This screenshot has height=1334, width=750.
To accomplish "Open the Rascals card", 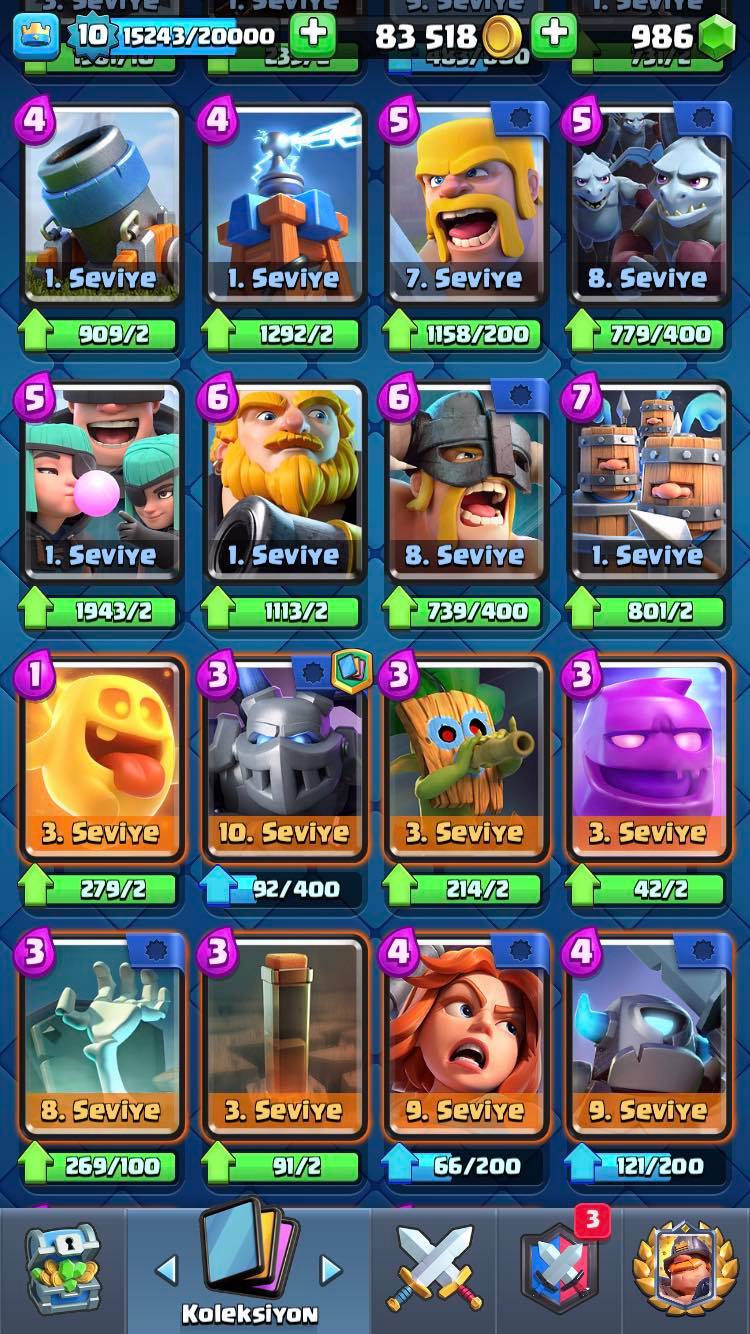I will (x=101, y=482).
